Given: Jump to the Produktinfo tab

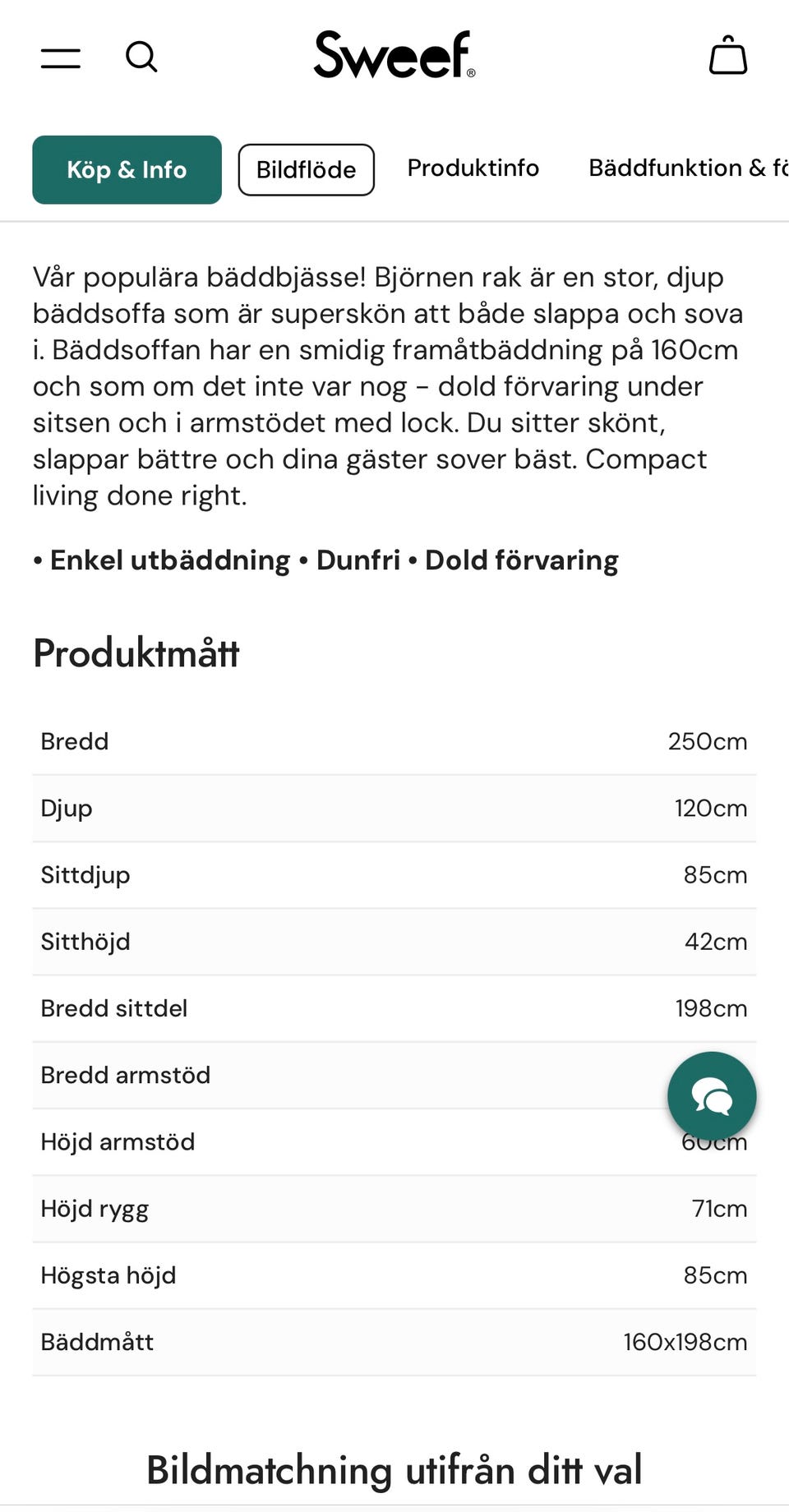Looking at the screenshot, I should point(473,168).
